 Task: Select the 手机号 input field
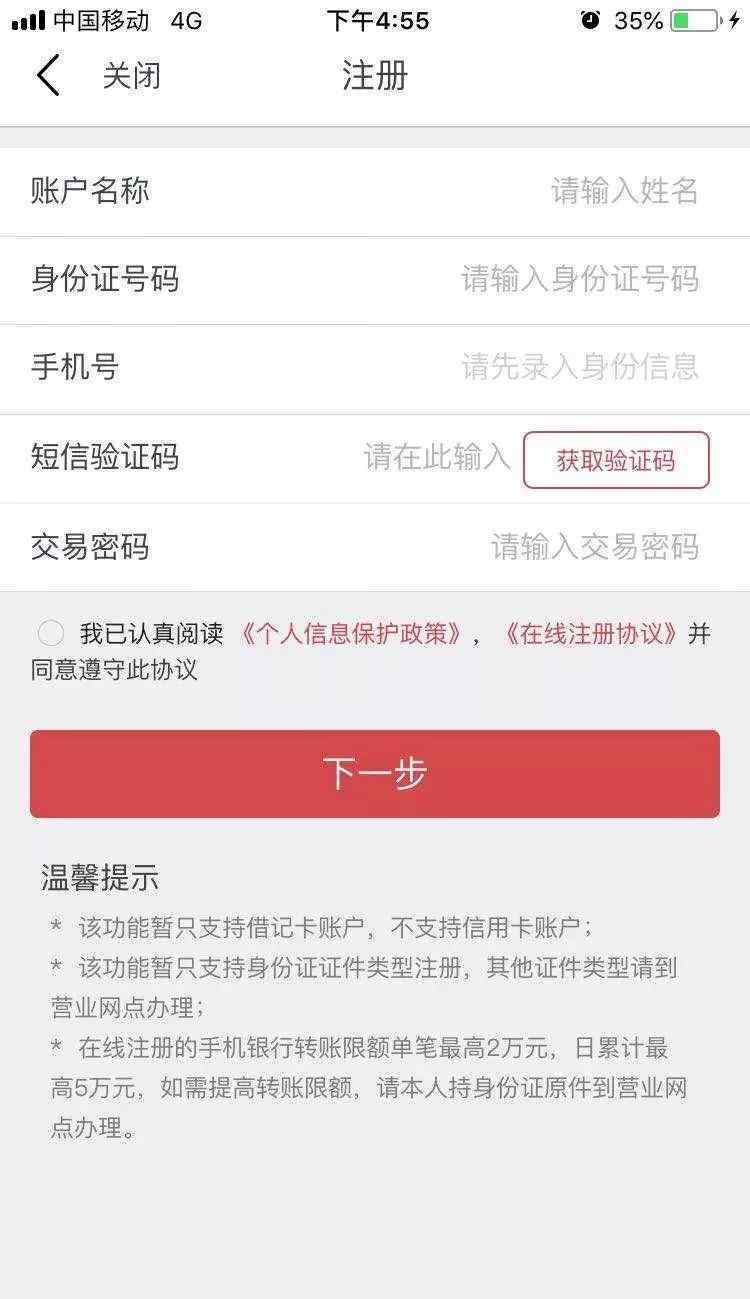coord(375,368)
